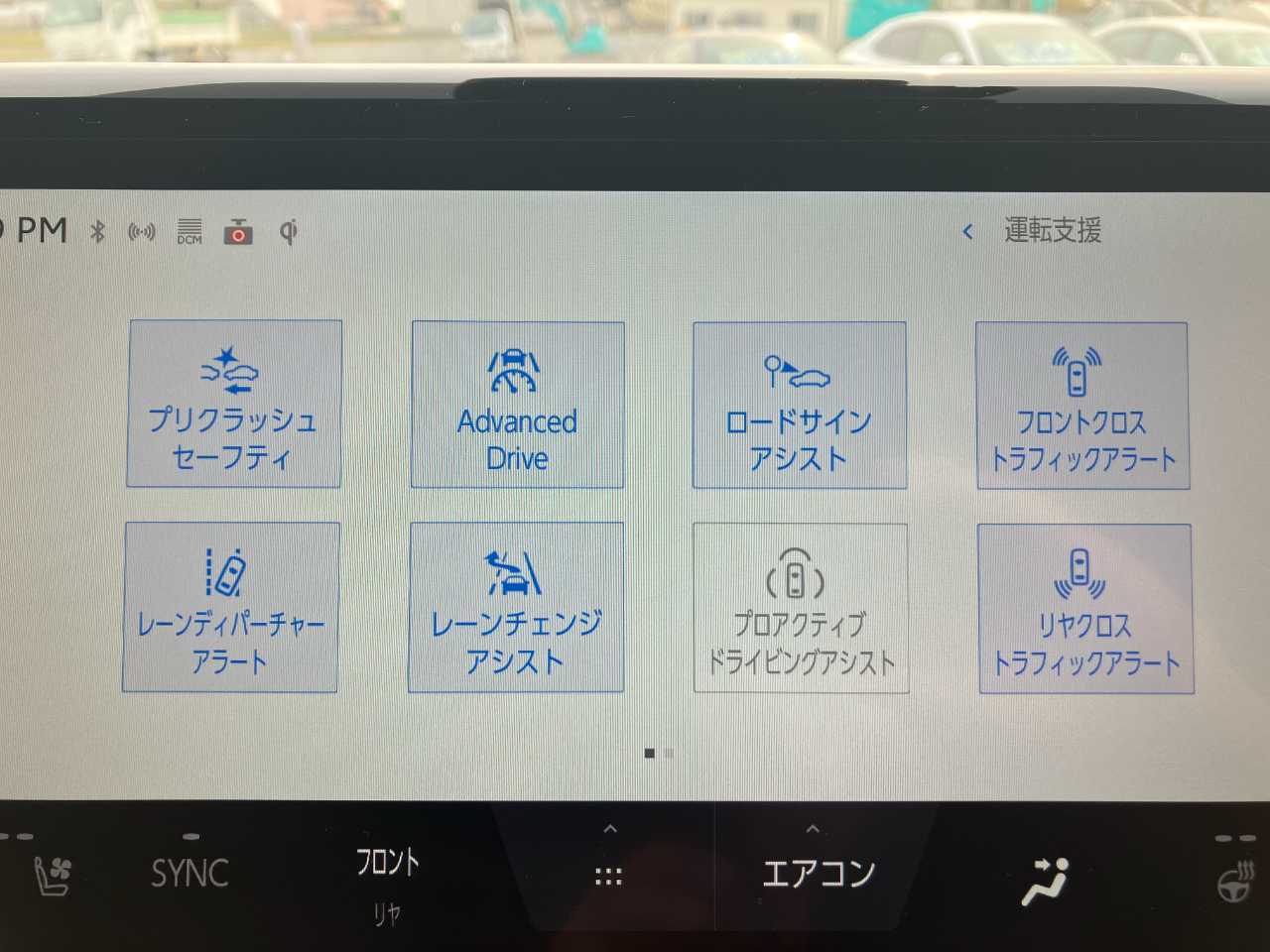Open the エアコン panel
1270x952 pixels.
coord(818,871)
